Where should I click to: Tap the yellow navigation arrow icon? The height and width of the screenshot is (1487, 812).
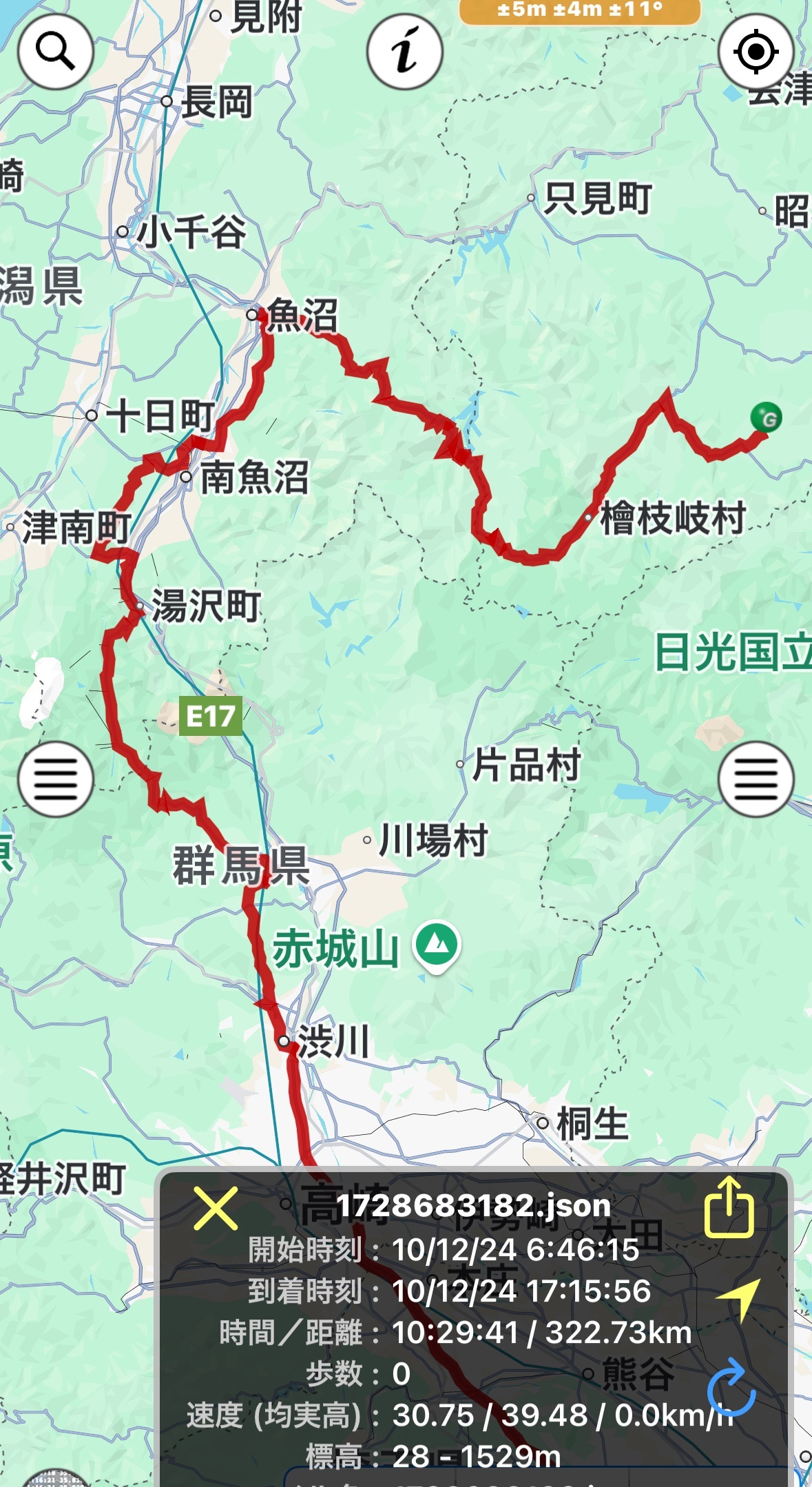tap(740, 1299)
